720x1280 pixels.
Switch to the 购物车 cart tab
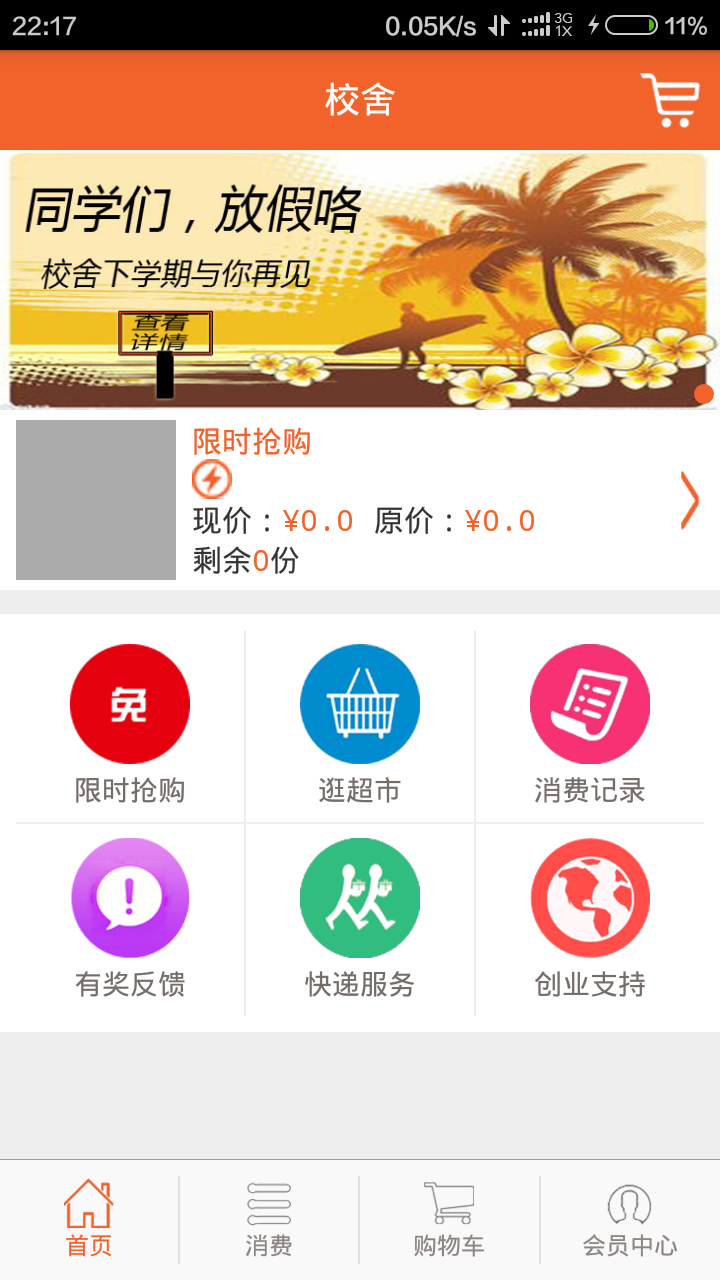click(x=449, y=1218)
